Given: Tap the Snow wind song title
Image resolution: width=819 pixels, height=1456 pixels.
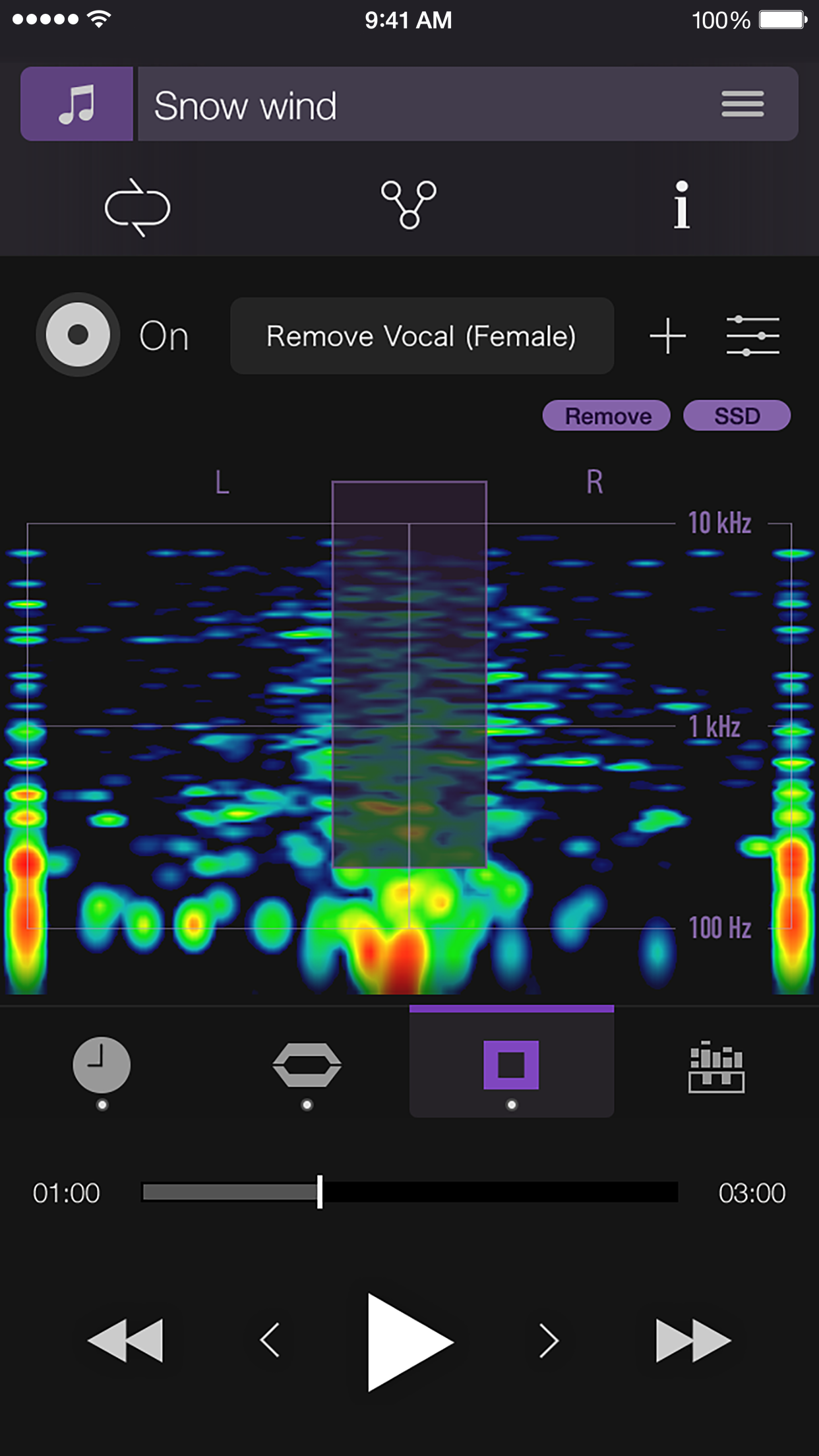Looking at the screenshot, I should (x=247, y=104).
